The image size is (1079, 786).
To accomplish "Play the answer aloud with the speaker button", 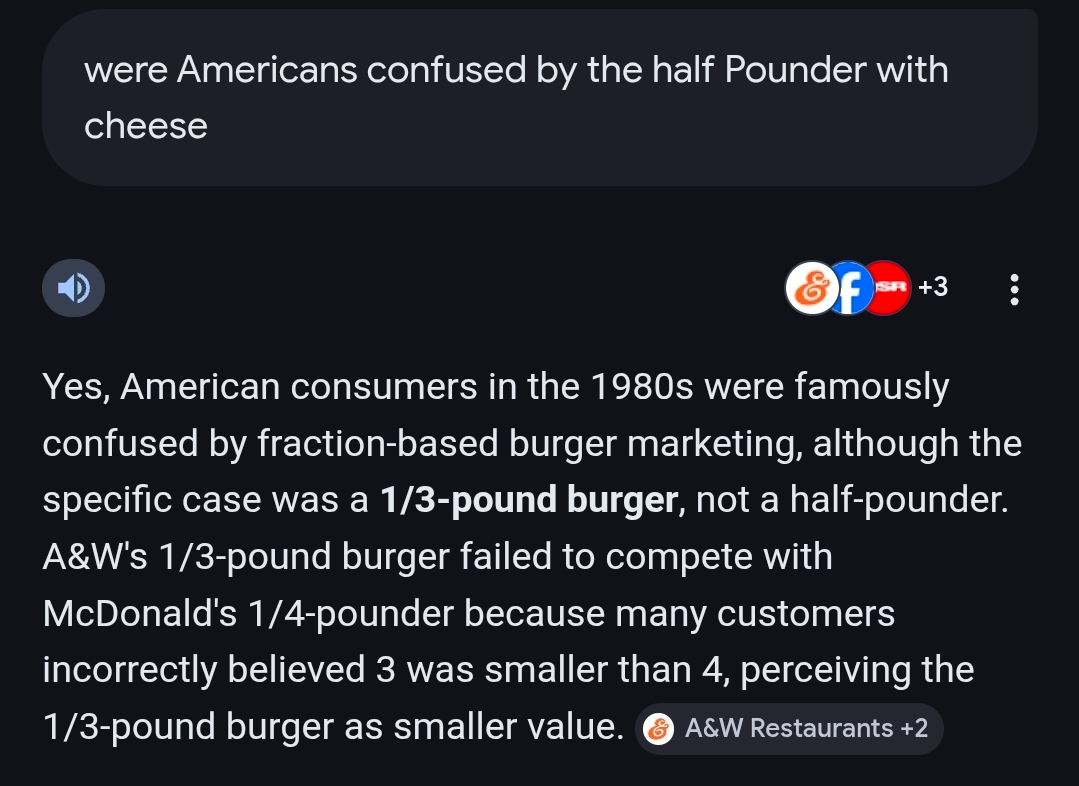I will point(73,289).
